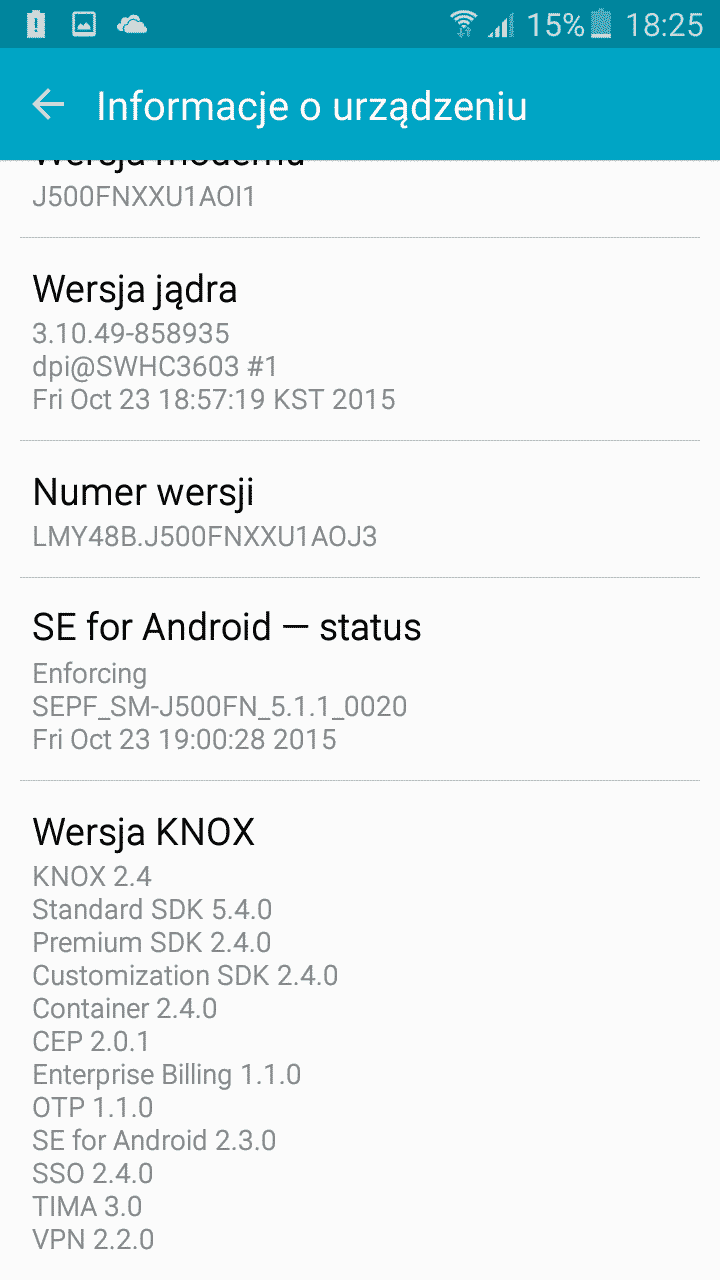
Task: Go back from Informacje o urządzeniu
Action: pos(48,105)
